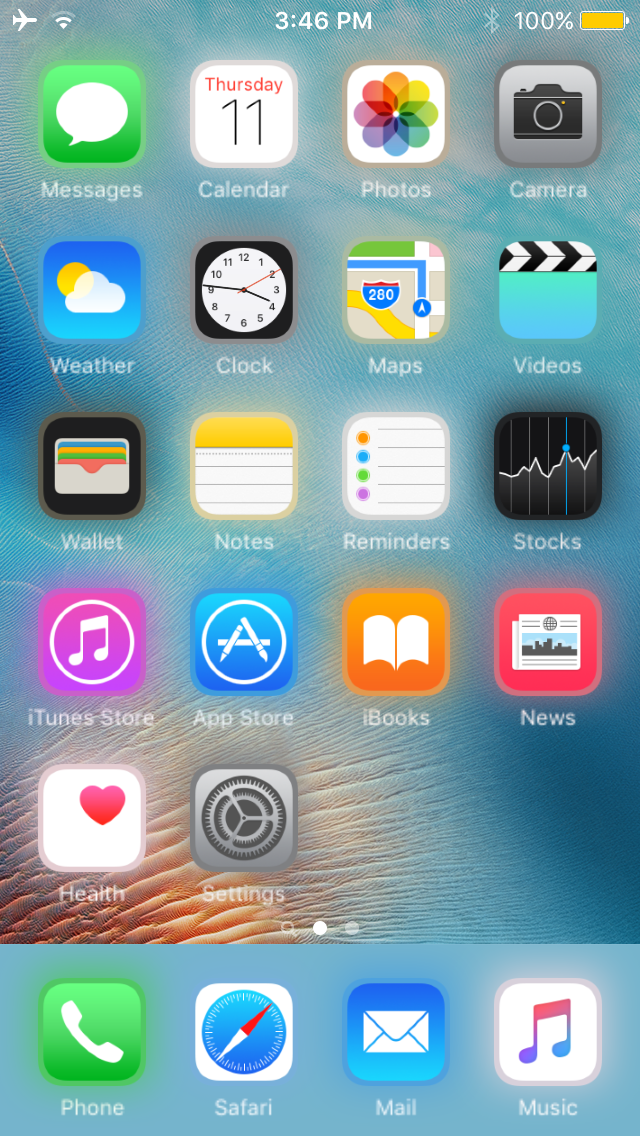Open the iTunes Store app
The image size is (640, 1136).
click(x=92, y=642)
